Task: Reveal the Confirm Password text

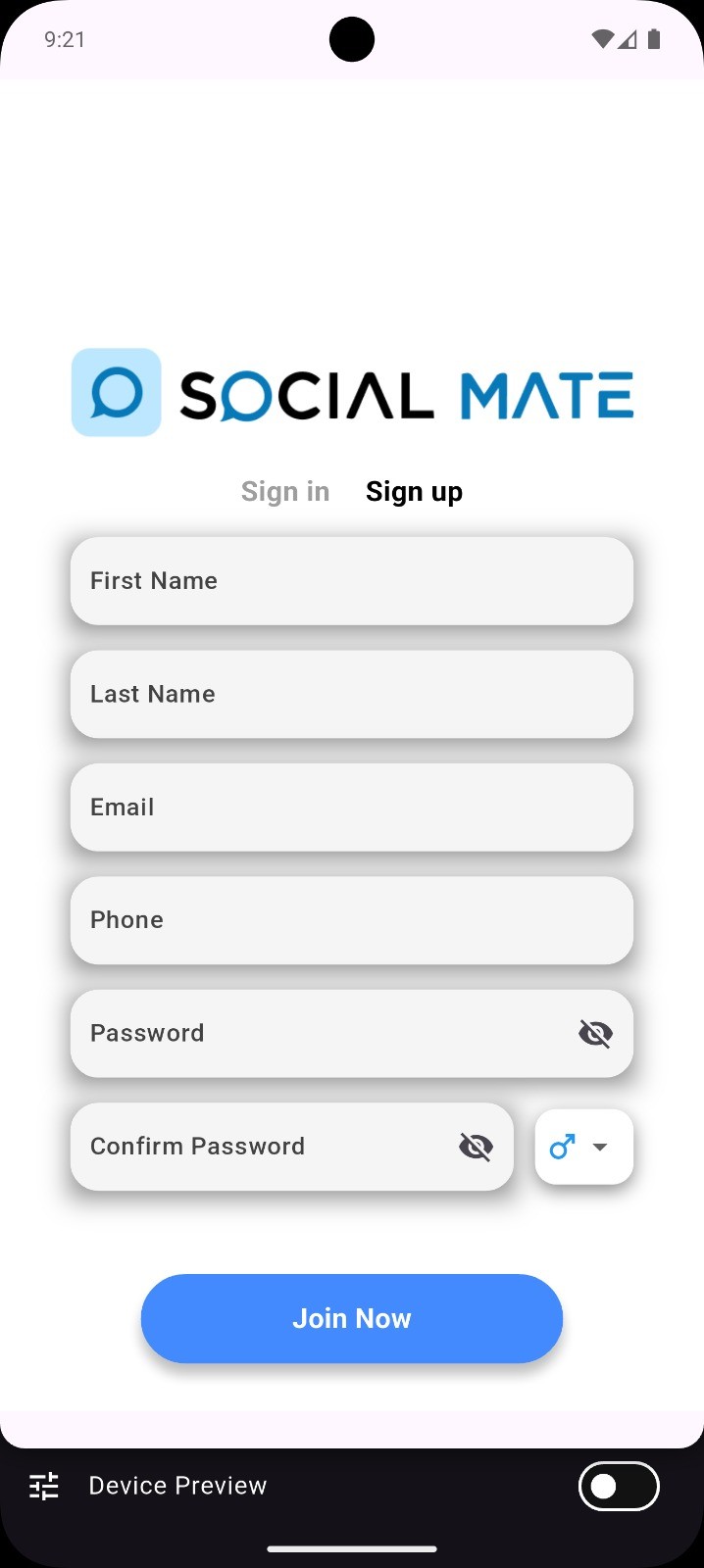Action: click(476, 1147)
